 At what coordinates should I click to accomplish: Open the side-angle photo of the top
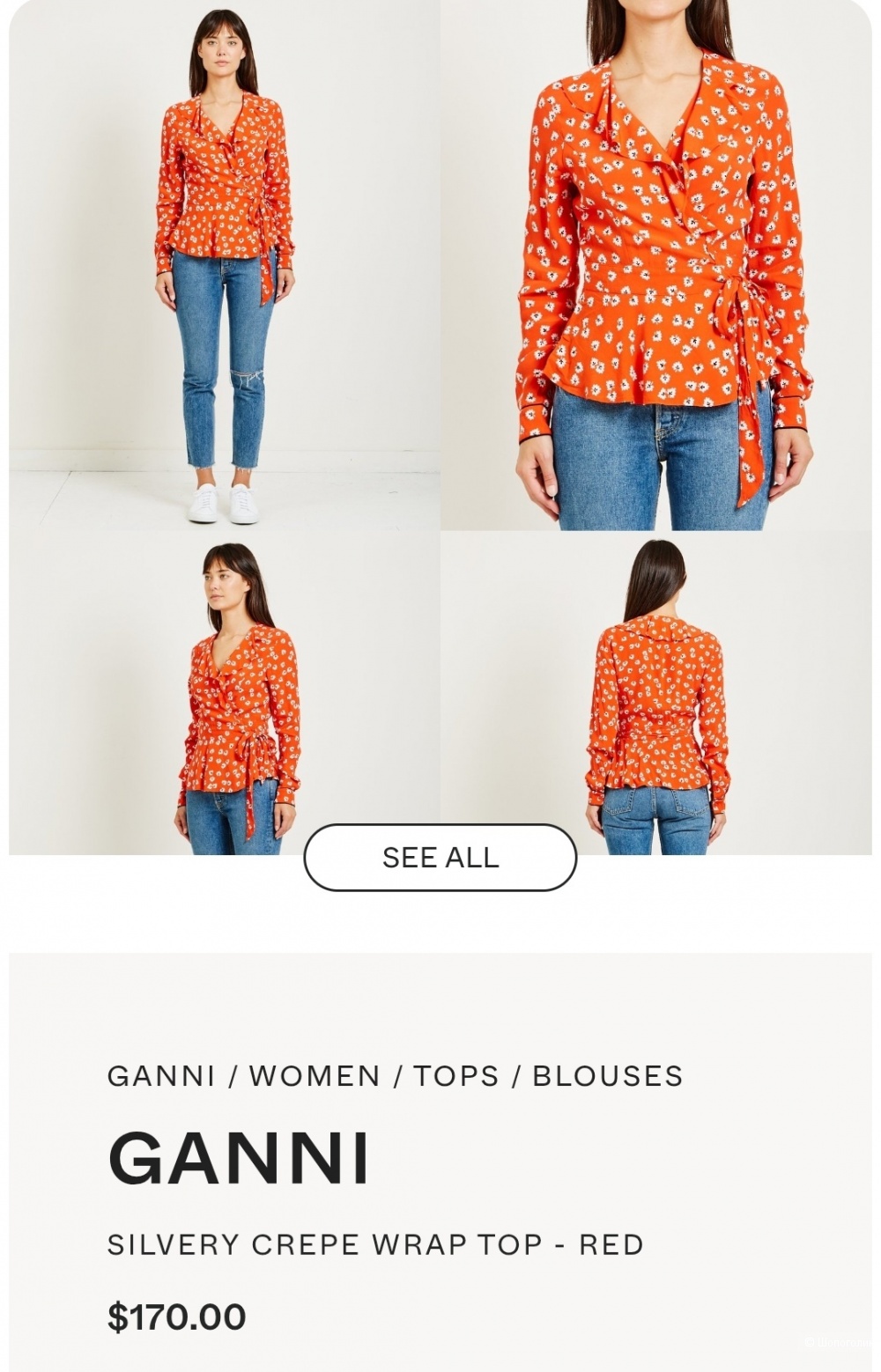tap(225, 691)
